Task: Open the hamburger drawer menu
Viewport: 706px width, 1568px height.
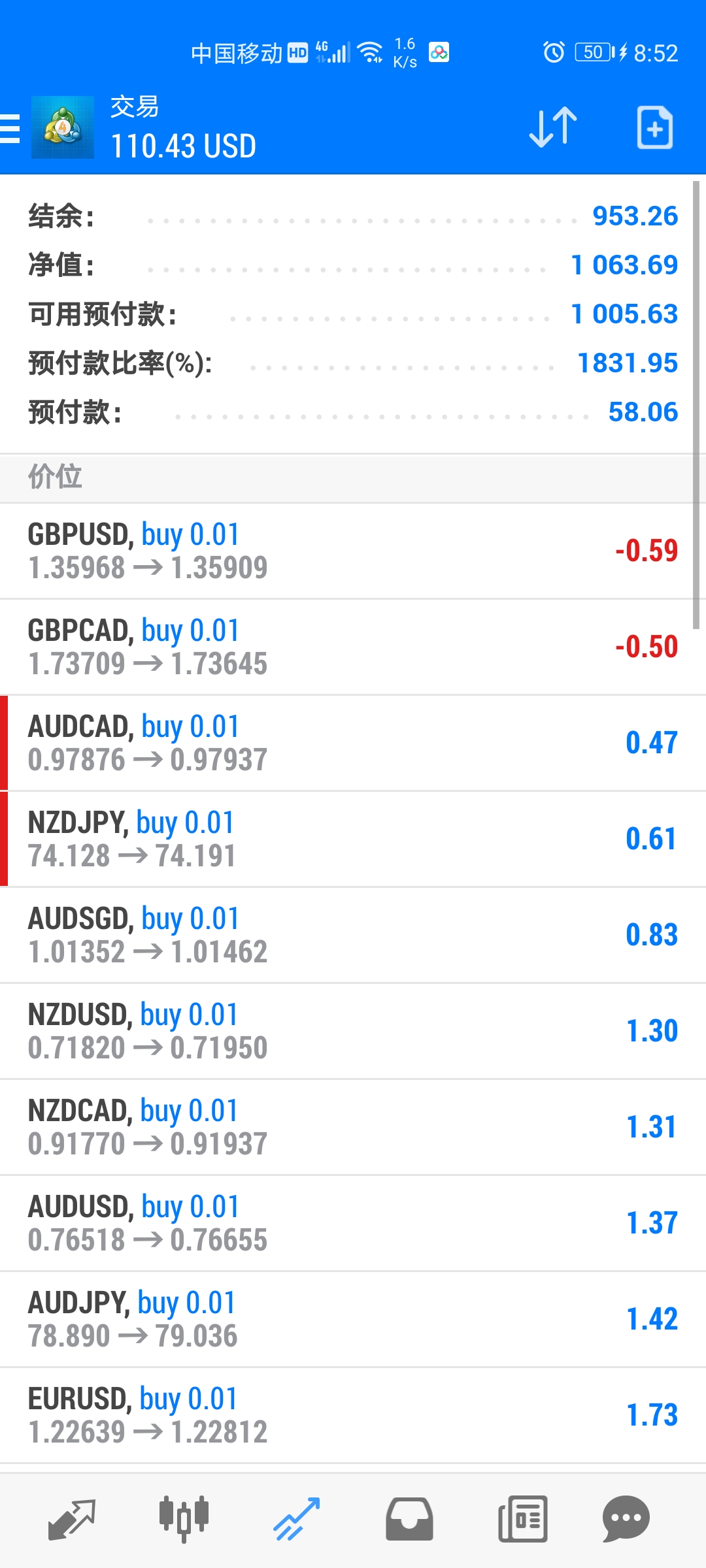Action: 10,128
